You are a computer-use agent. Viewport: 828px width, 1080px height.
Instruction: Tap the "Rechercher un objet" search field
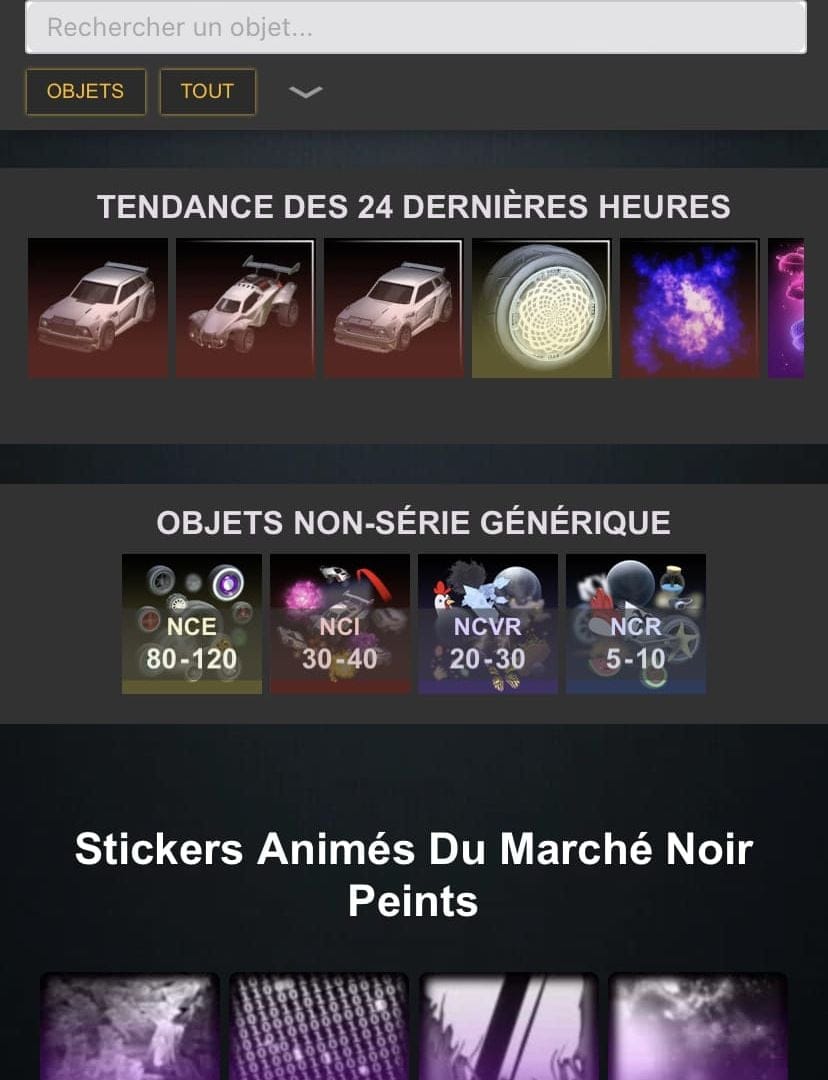415,27
